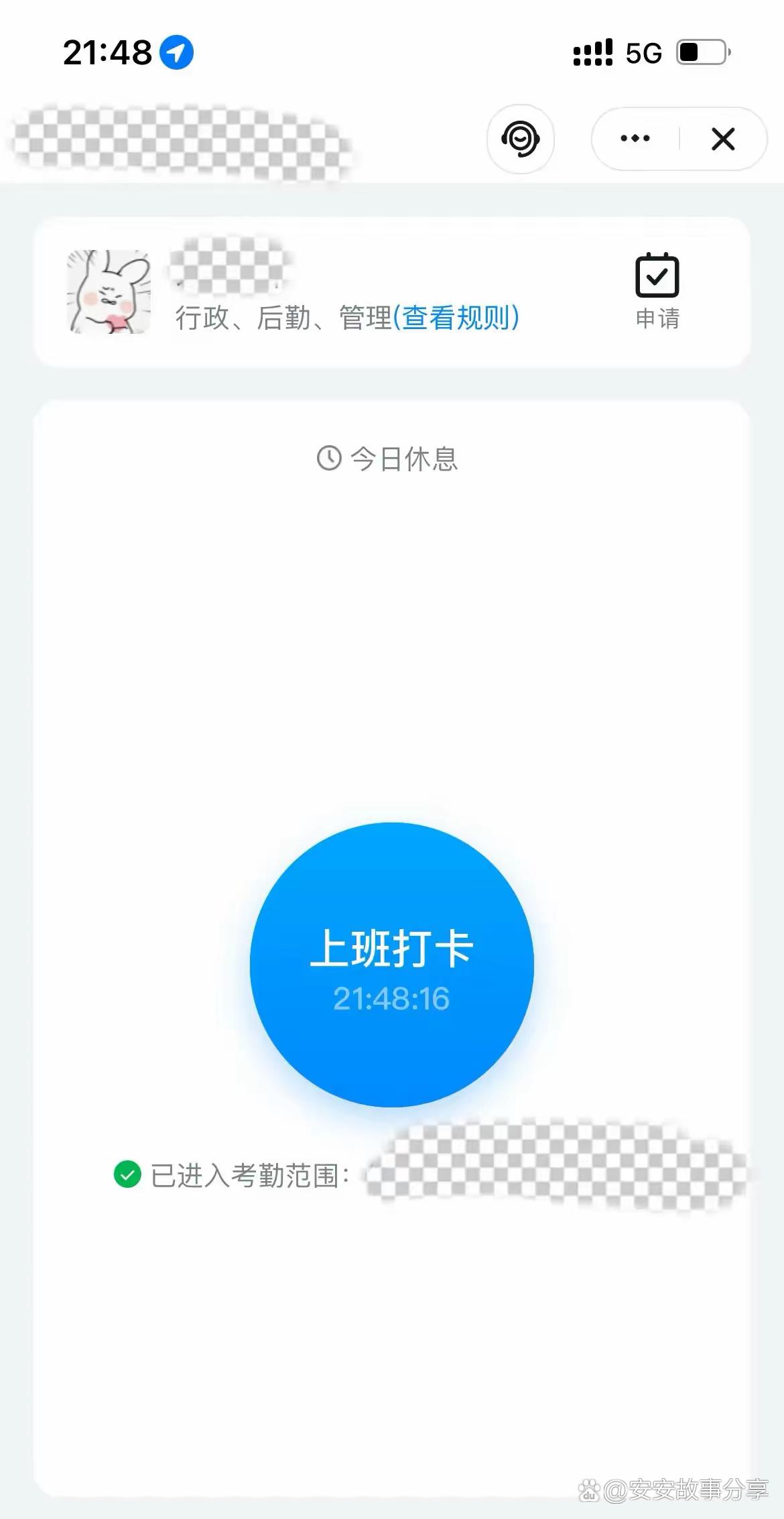Tap 今日休息 rest-day status text
784x1519 pixels.
pyautogui.click(x=405, y=459)
